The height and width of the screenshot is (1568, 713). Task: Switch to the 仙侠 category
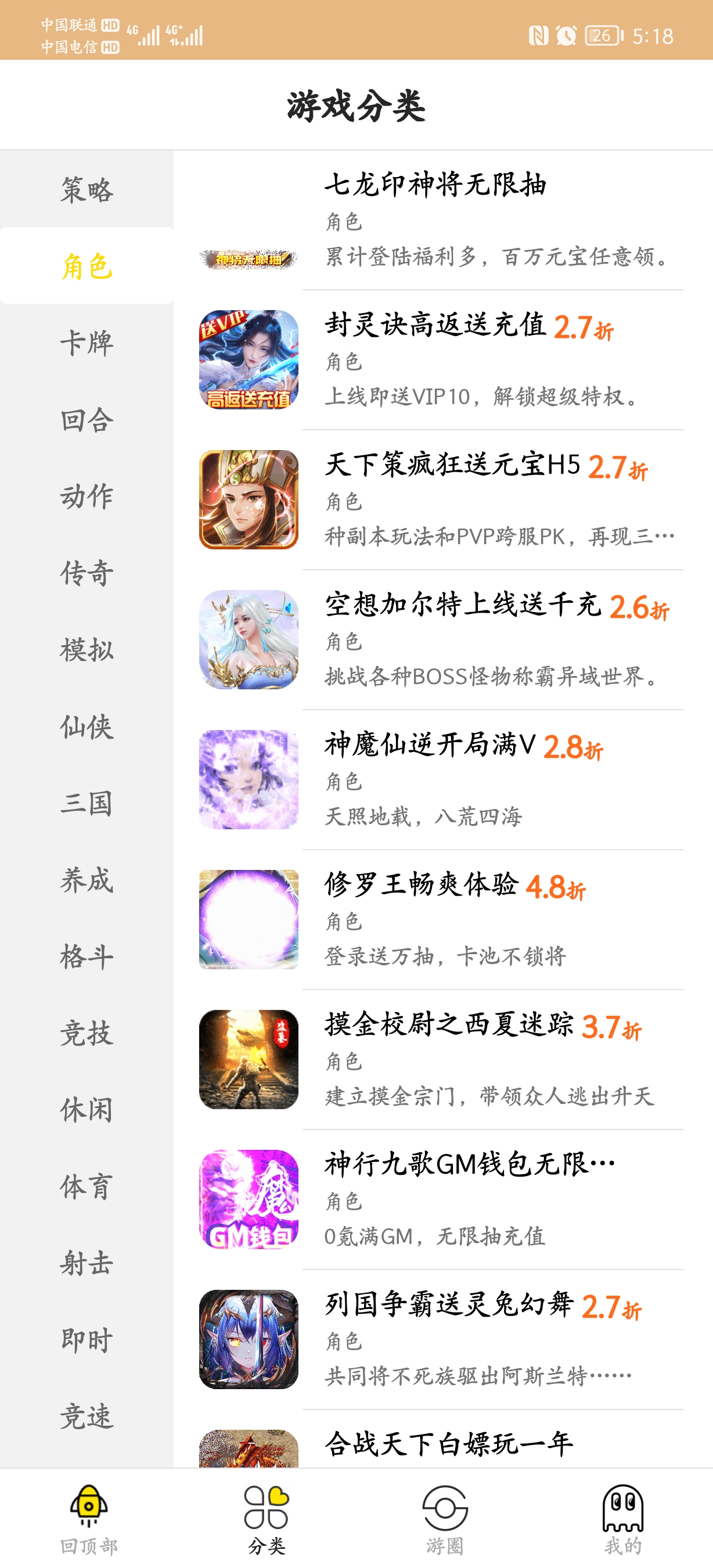pyautogui.click(x=87, y=726)
